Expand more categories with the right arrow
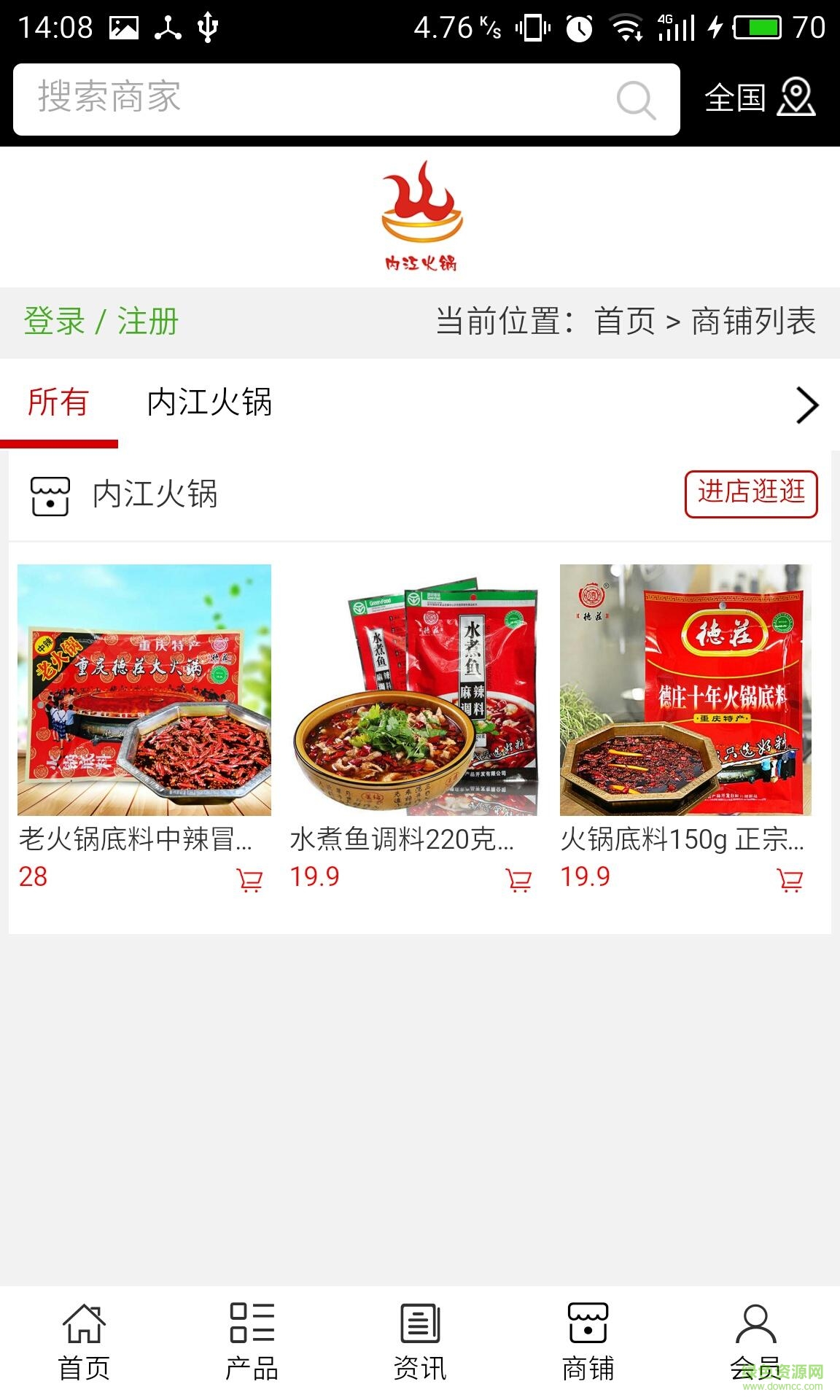Screen dimensions: 840x1400 click(x=807, y=405)
